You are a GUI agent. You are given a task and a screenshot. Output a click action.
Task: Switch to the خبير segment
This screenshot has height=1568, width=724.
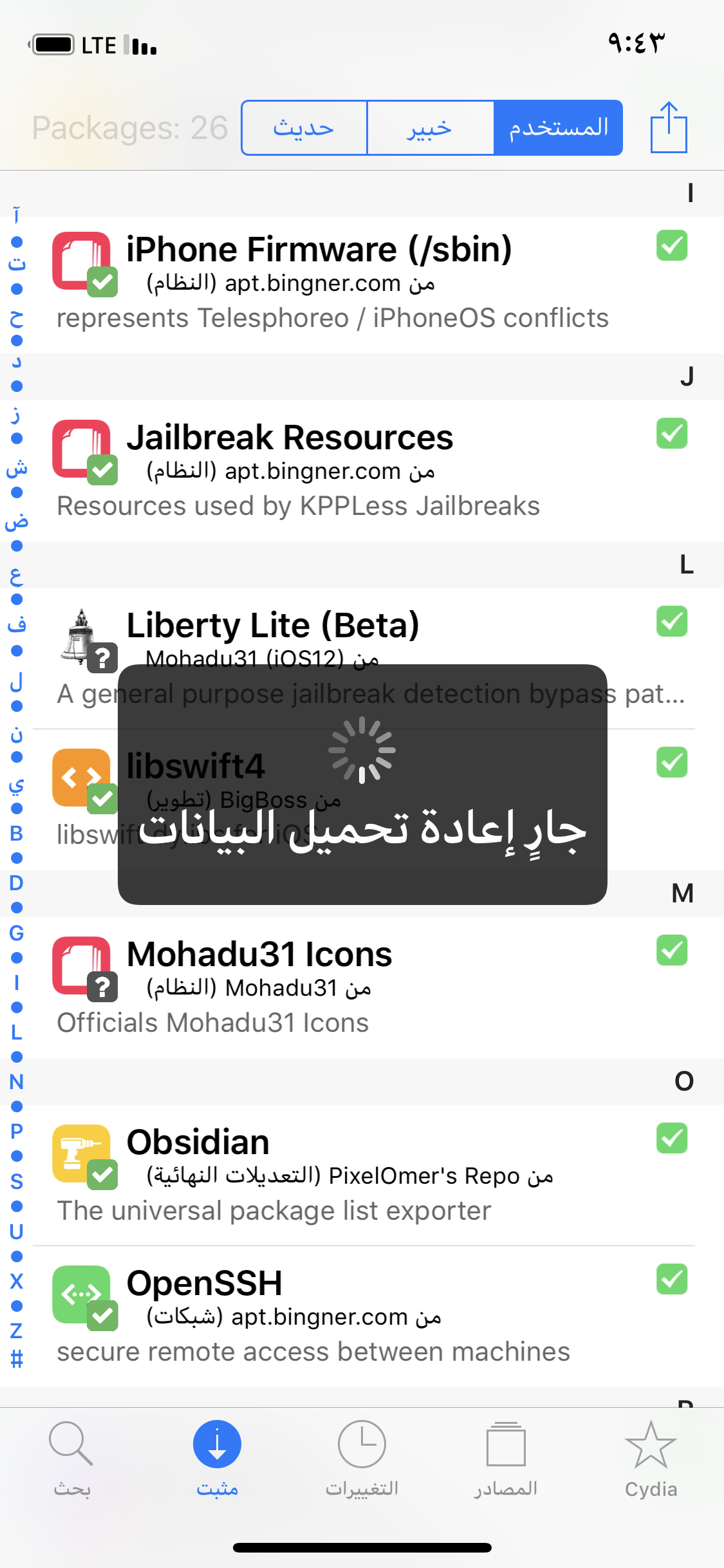(x=430, y=127)
